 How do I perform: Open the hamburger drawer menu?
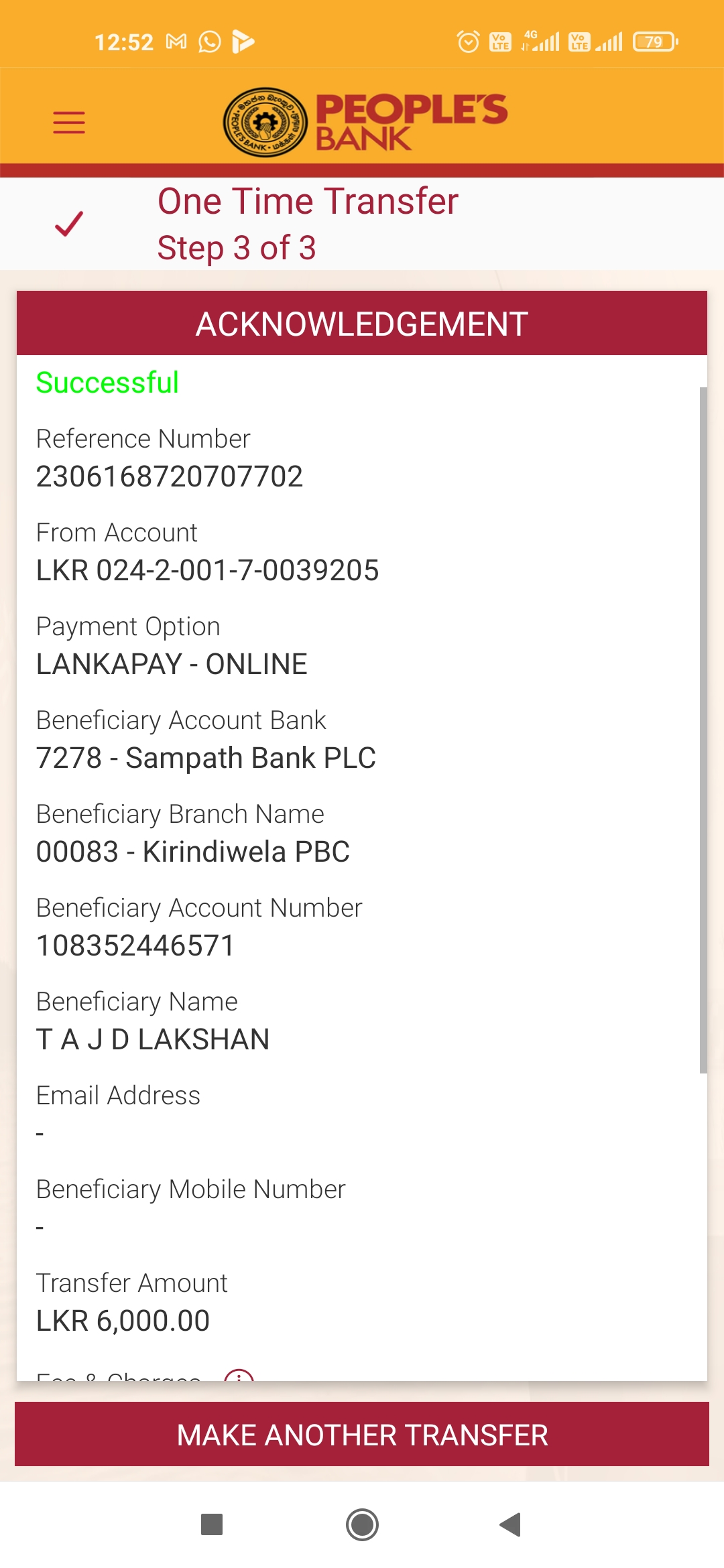click(x=69, y=123)
